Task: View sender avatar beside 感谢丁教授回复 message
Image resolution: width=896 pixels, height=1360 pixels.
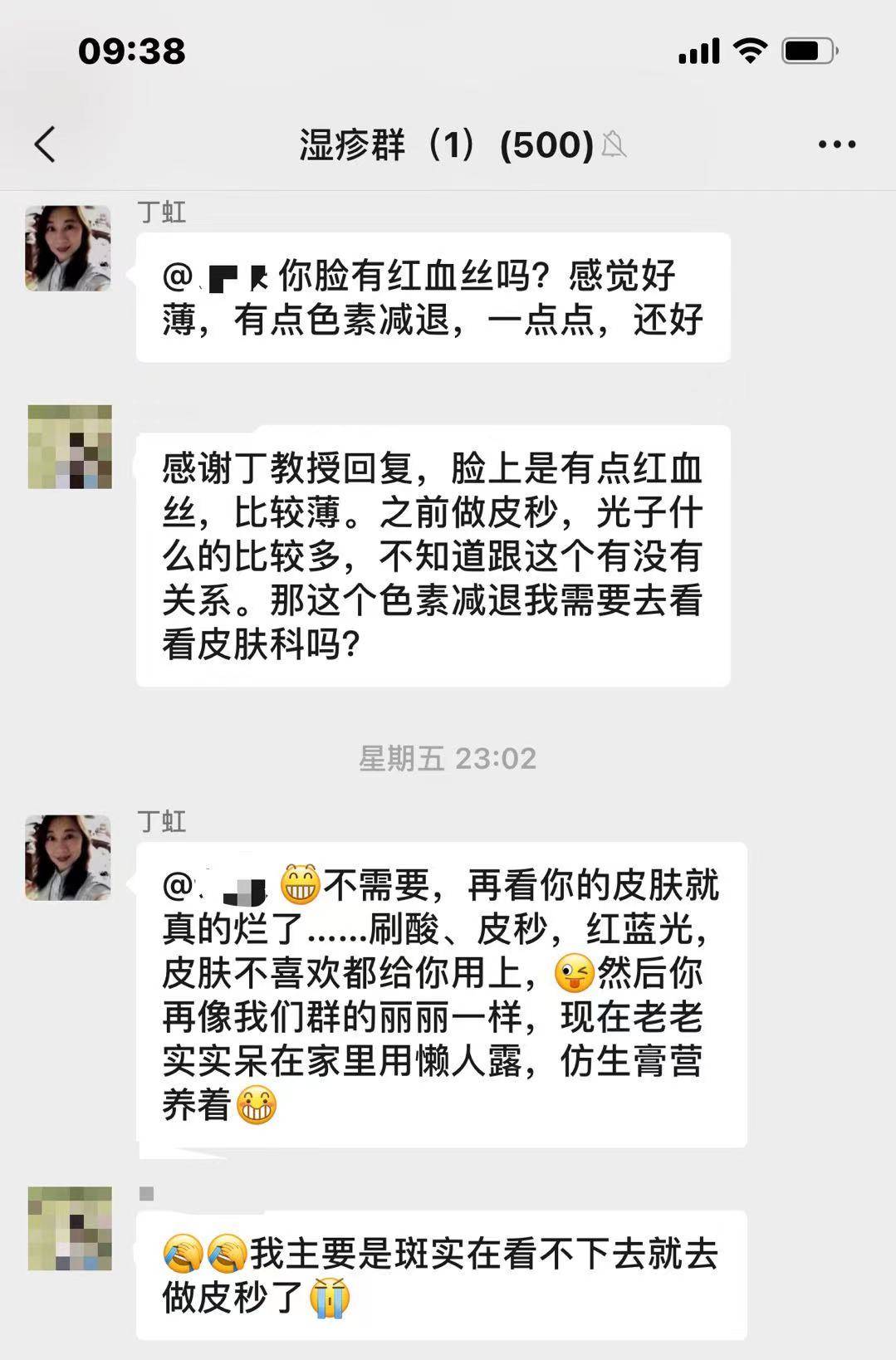Action: 70,447
